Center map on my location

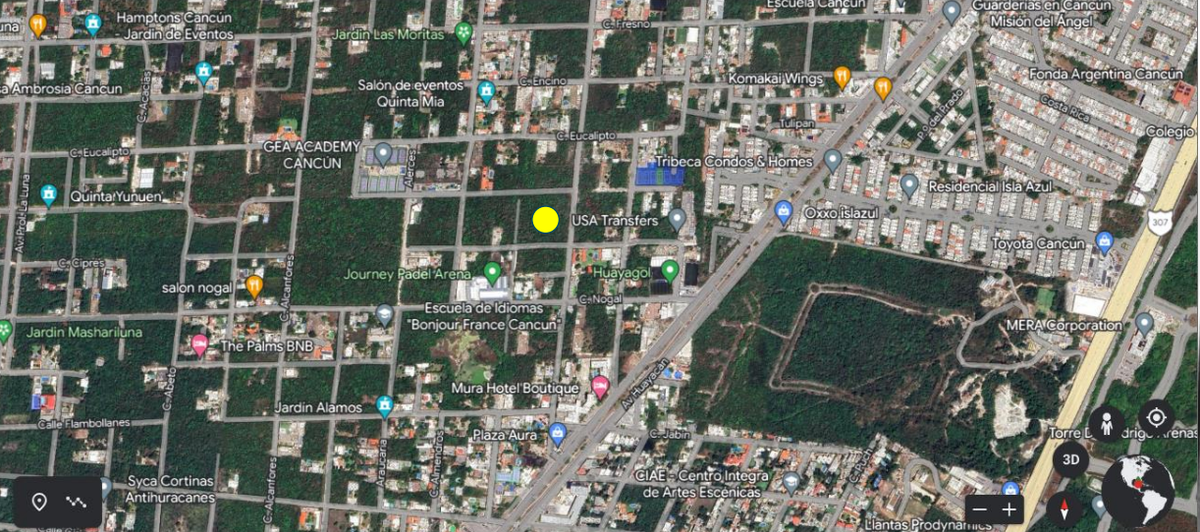tap(1156, 416)
